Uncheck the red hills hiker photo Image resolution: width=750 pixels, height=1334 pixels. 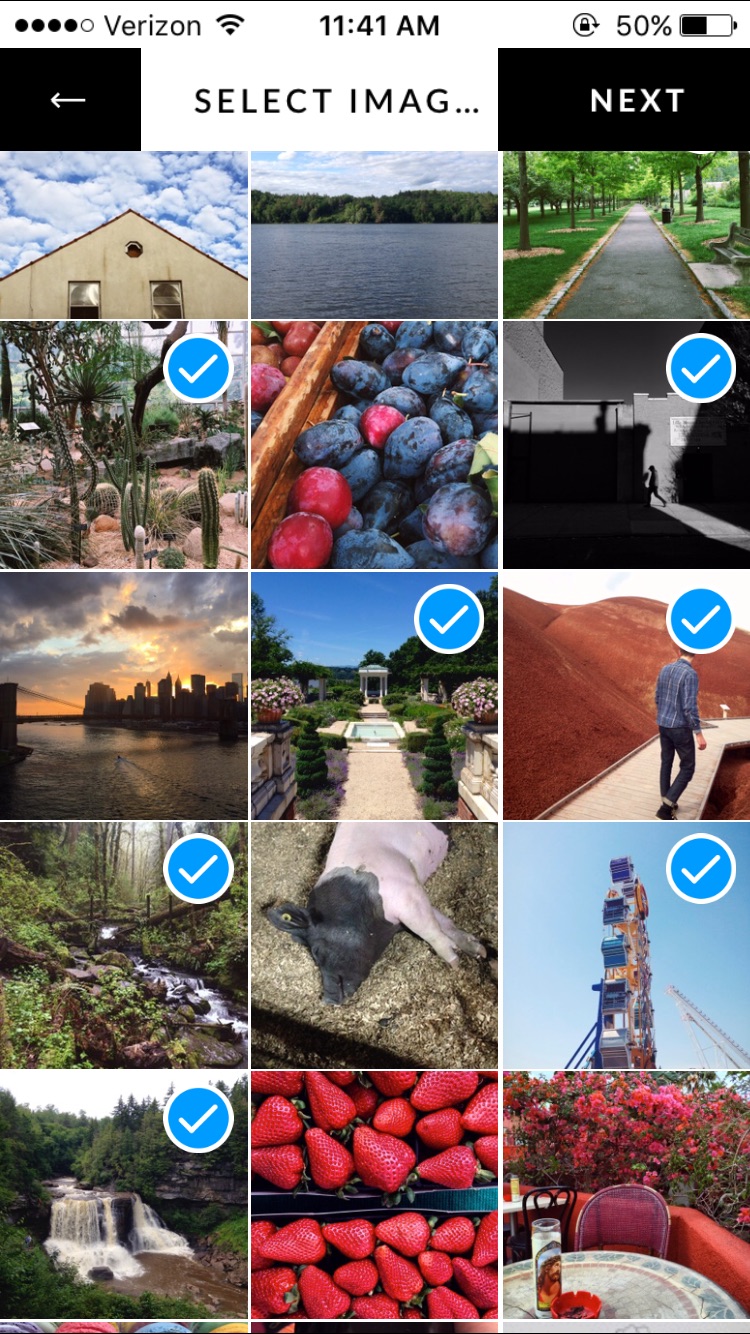pyautogui.click(x=700, y=619)
